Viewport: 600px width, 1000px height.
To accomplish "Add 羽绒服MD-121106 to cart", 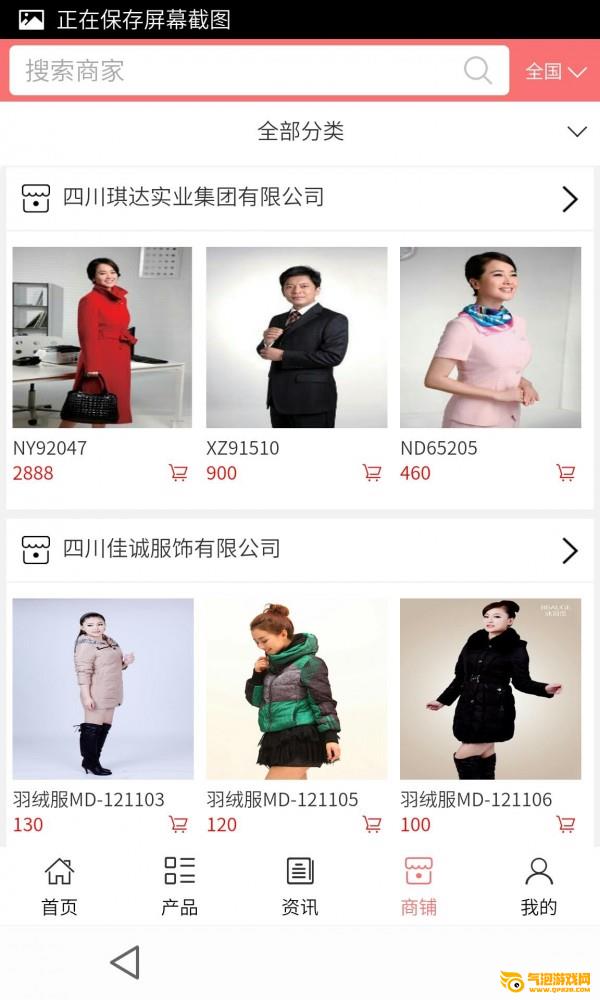I will click(x=566, y=824).
